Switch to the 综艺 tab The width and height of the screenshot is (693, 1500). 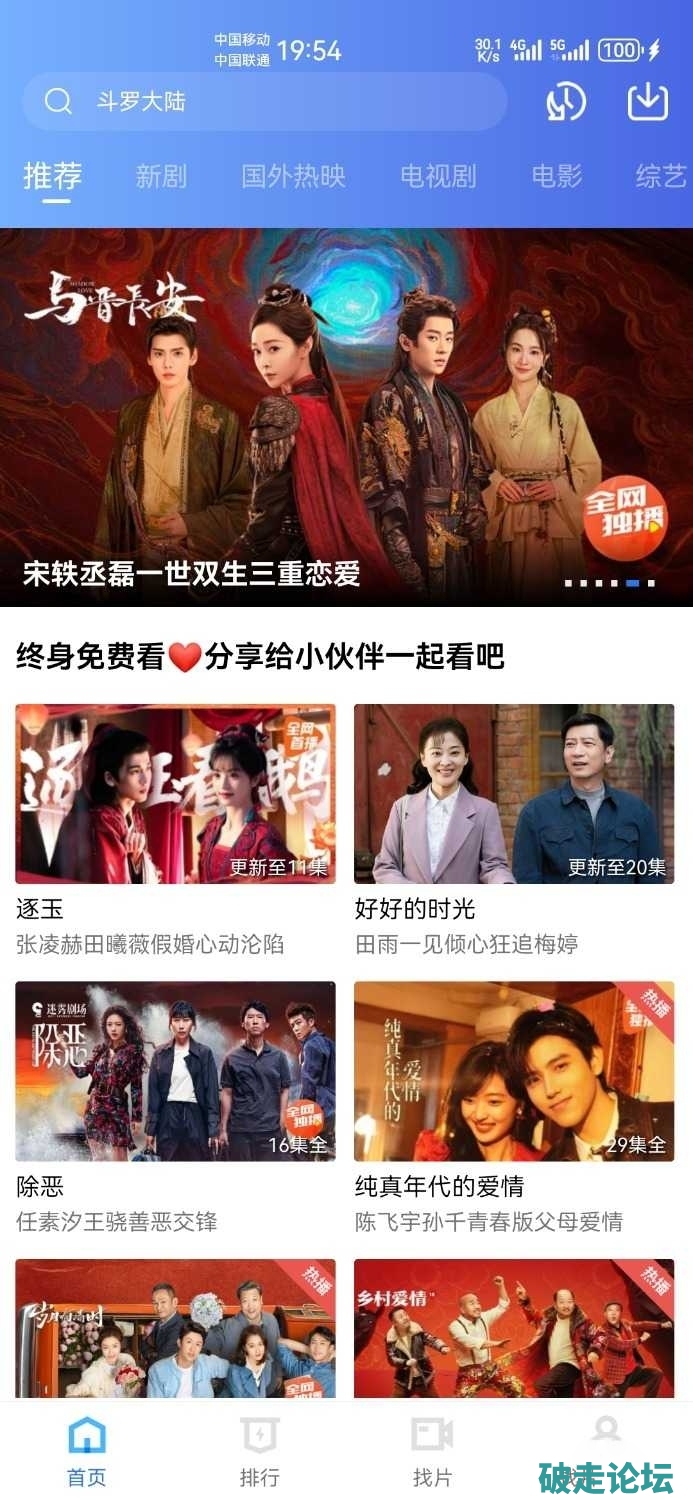click(661, 177)
